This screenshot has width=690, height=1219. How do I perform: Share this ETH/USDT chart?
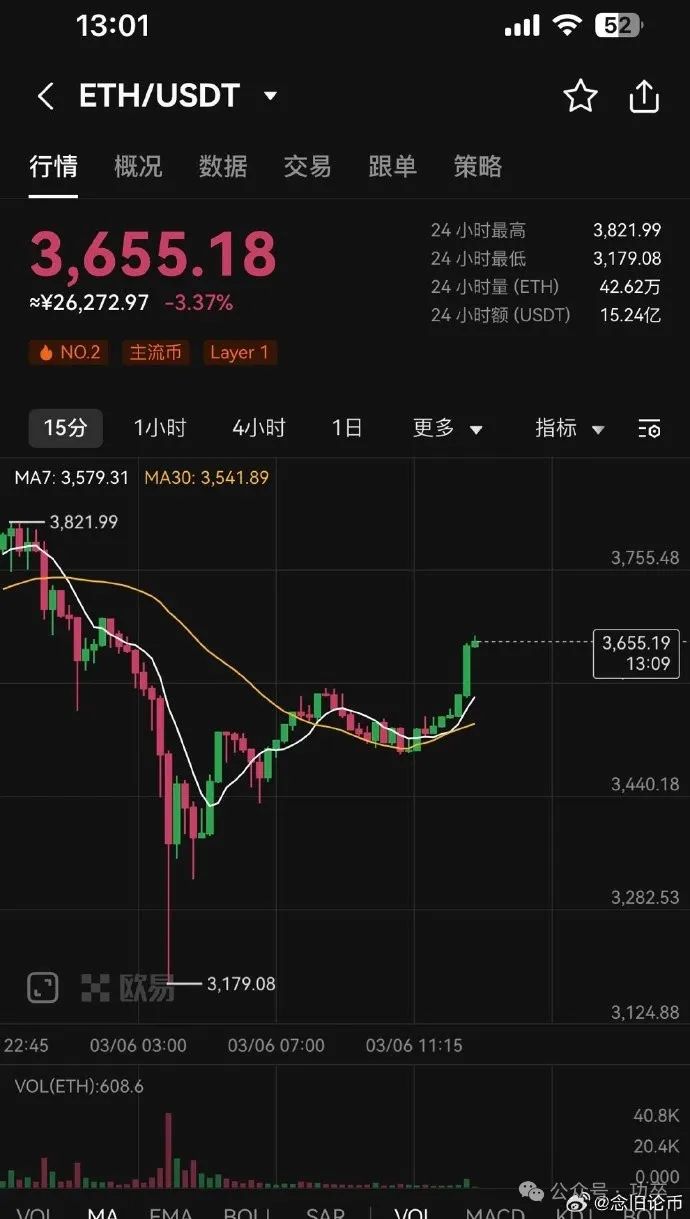[x=644, y=97]
